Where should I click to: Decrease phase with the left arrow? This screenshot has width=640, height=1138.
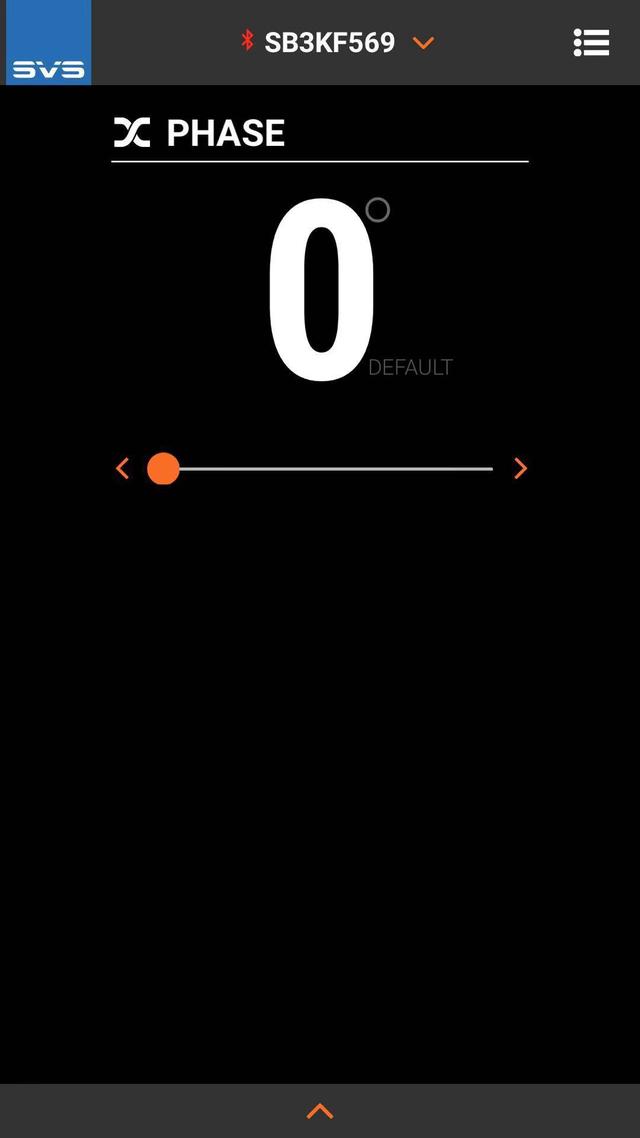(x=122, y=468)
